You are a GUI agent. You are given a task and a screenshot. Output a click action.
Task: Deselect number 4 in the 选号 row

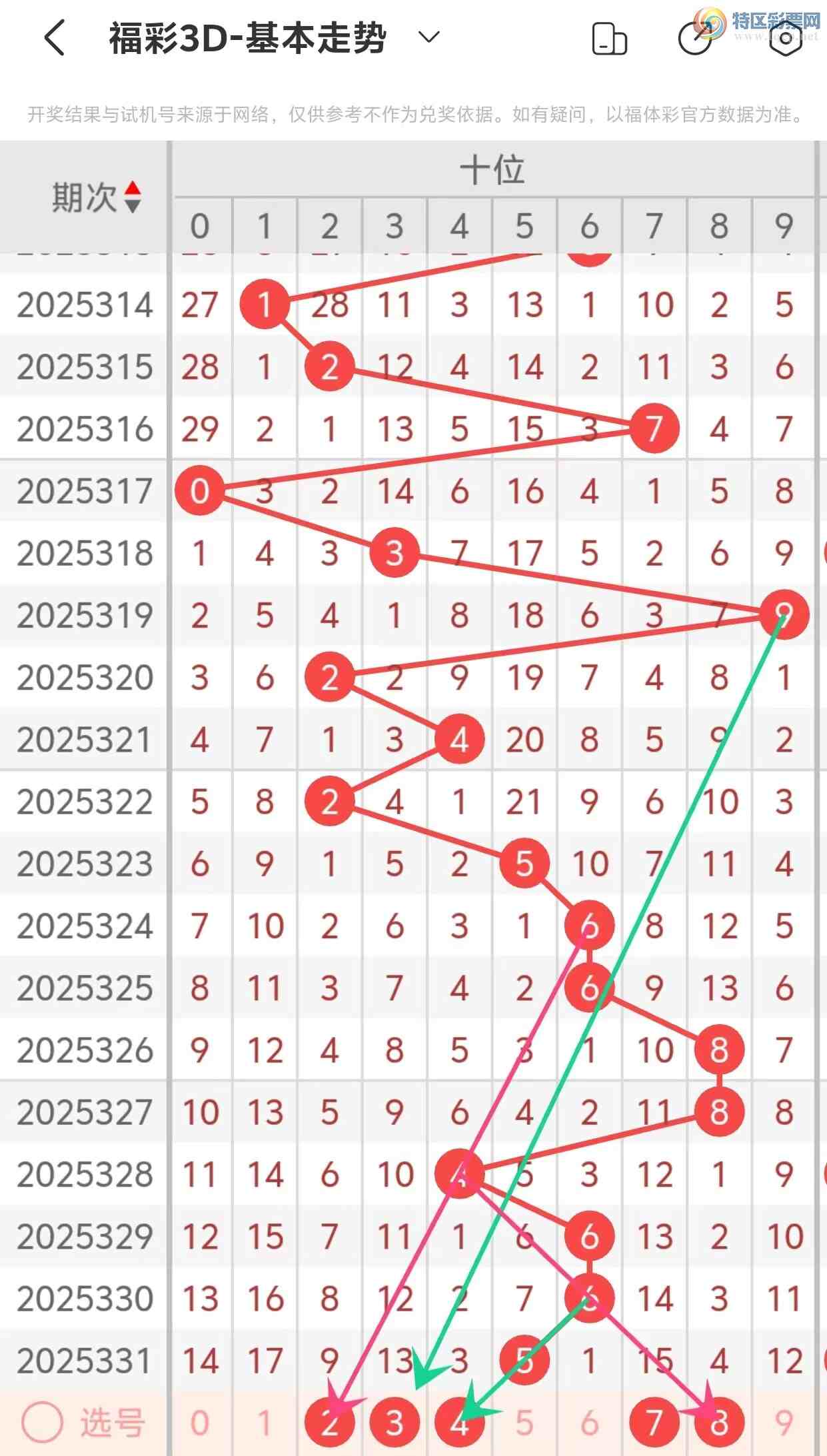tap(459, 1423)
